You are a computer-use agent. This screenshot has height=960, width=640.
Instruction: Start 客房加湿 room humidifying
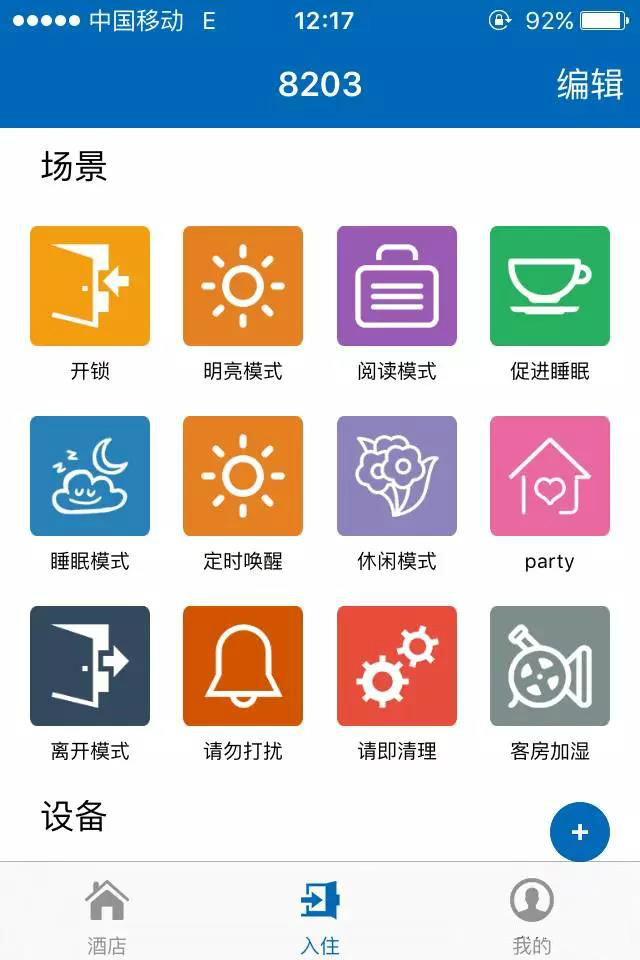click(x=550, y=666)
